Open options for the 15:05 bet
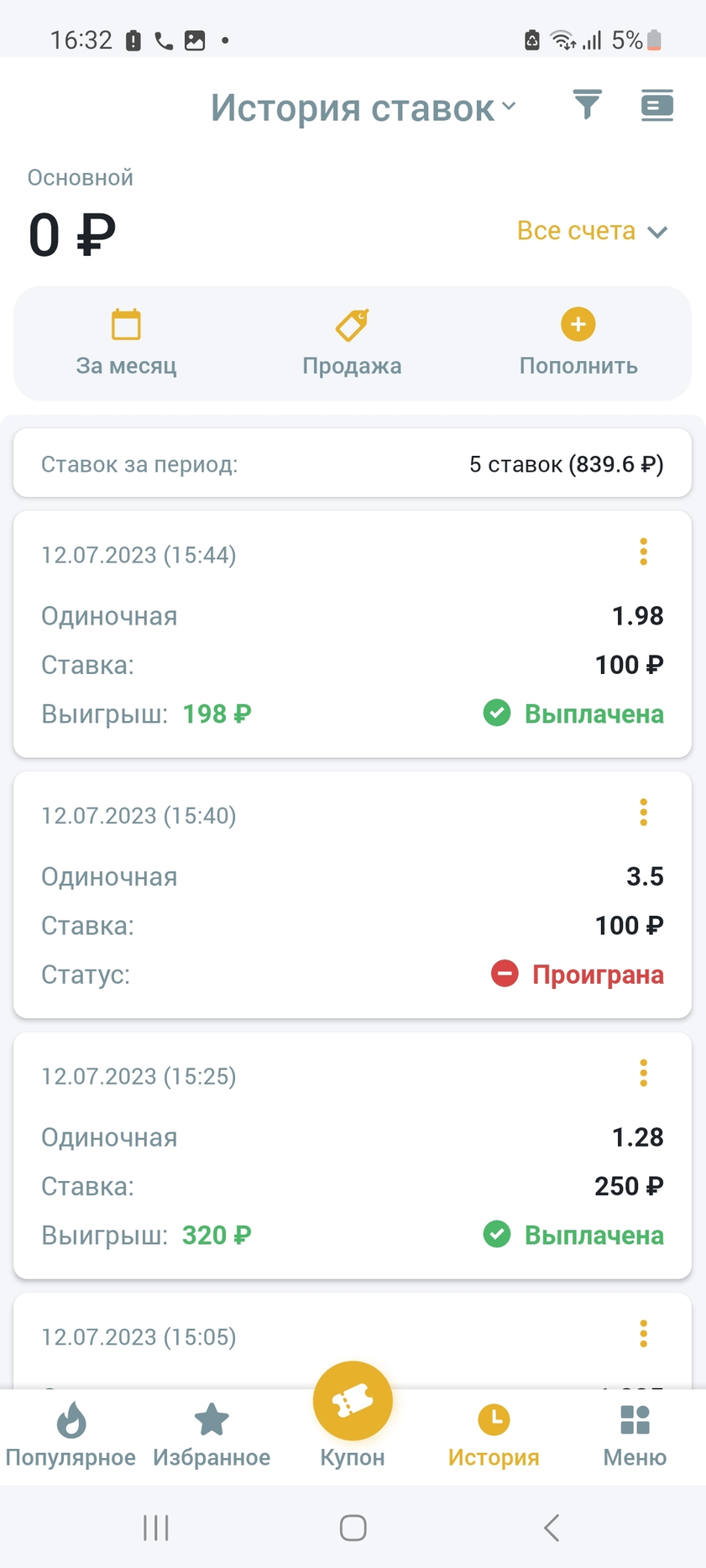706x1568 pixels. 644,1333
